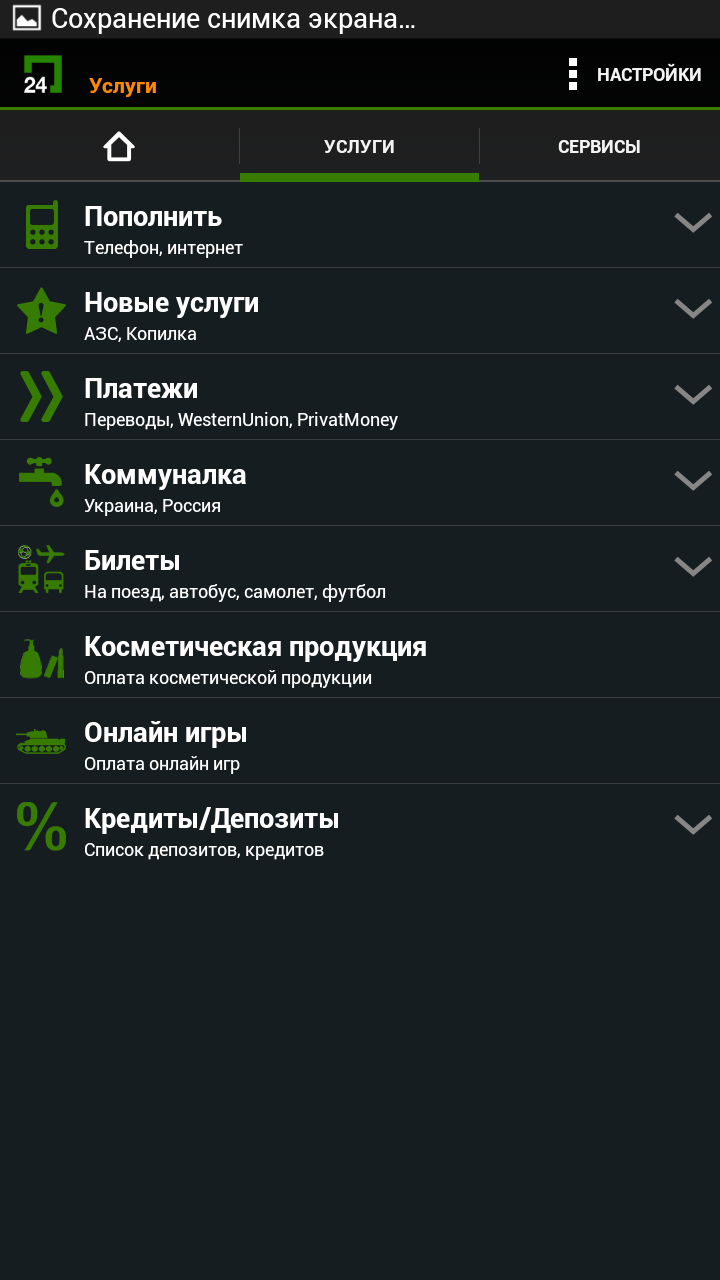
Task: Go to the home tab
Action: [119, 146]
